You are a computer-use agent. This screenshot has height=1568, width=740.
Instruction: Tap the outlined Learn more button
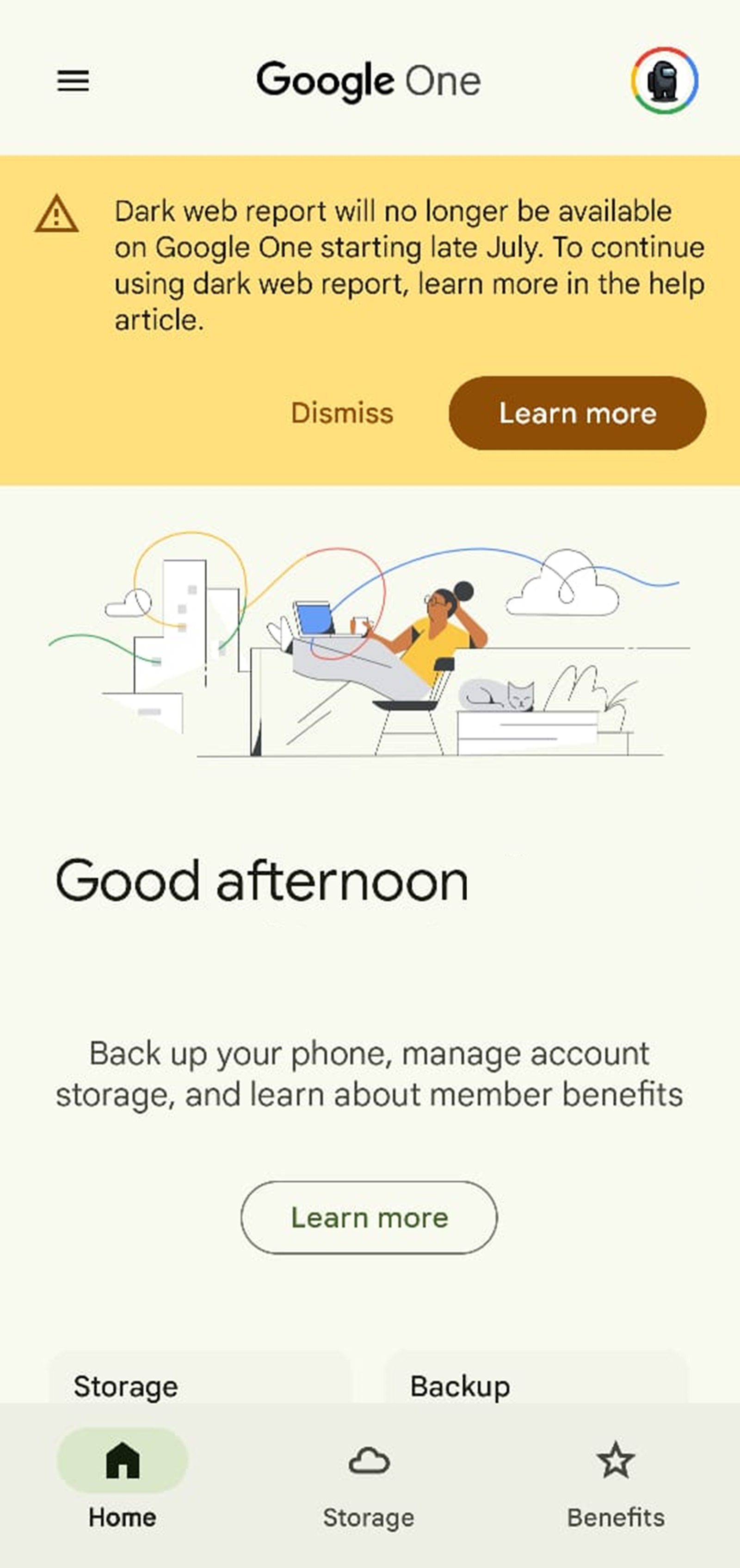coord(369,1217)
